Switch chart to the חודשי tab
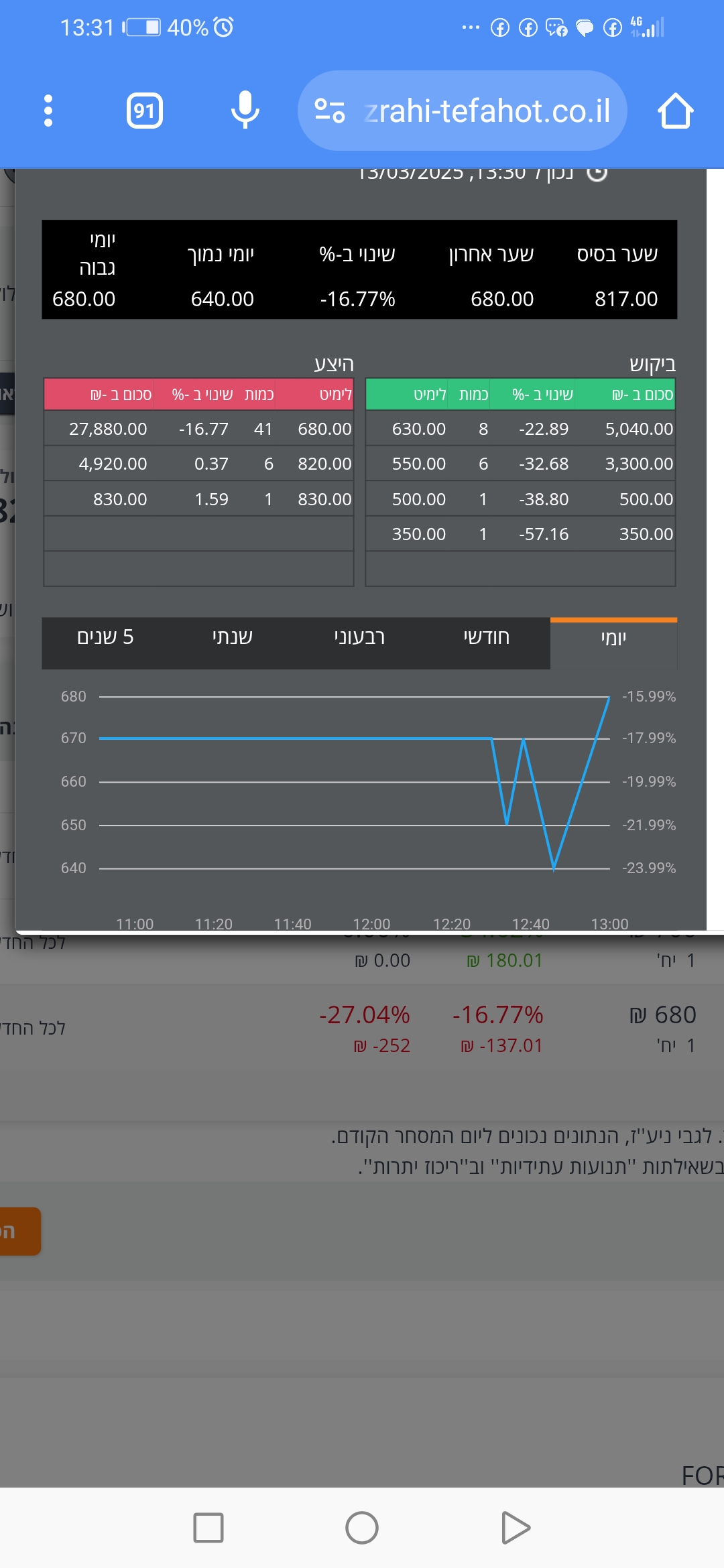 click(x=487, y=637)
